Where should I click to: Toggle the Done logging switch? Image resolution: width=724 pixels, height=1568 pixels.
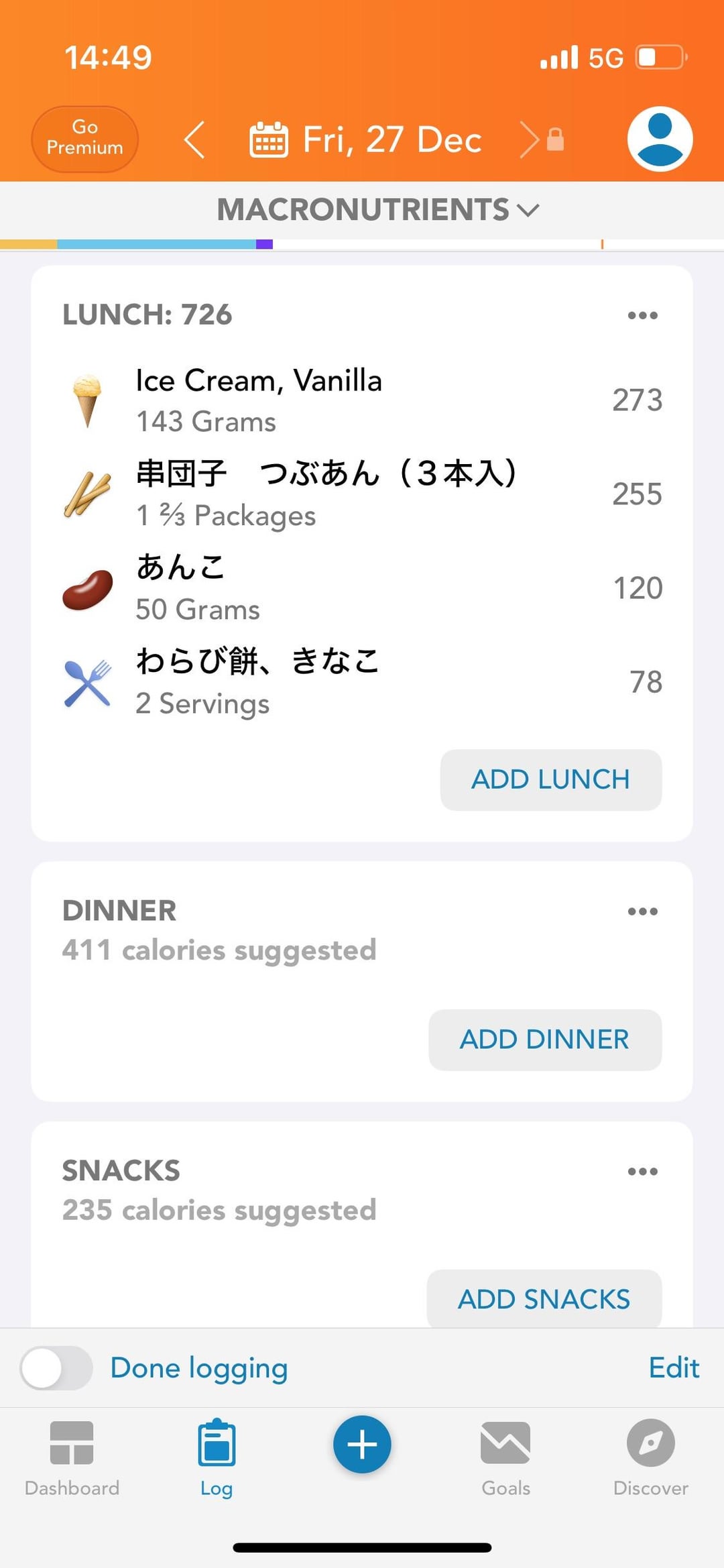tap(56, 1368)
